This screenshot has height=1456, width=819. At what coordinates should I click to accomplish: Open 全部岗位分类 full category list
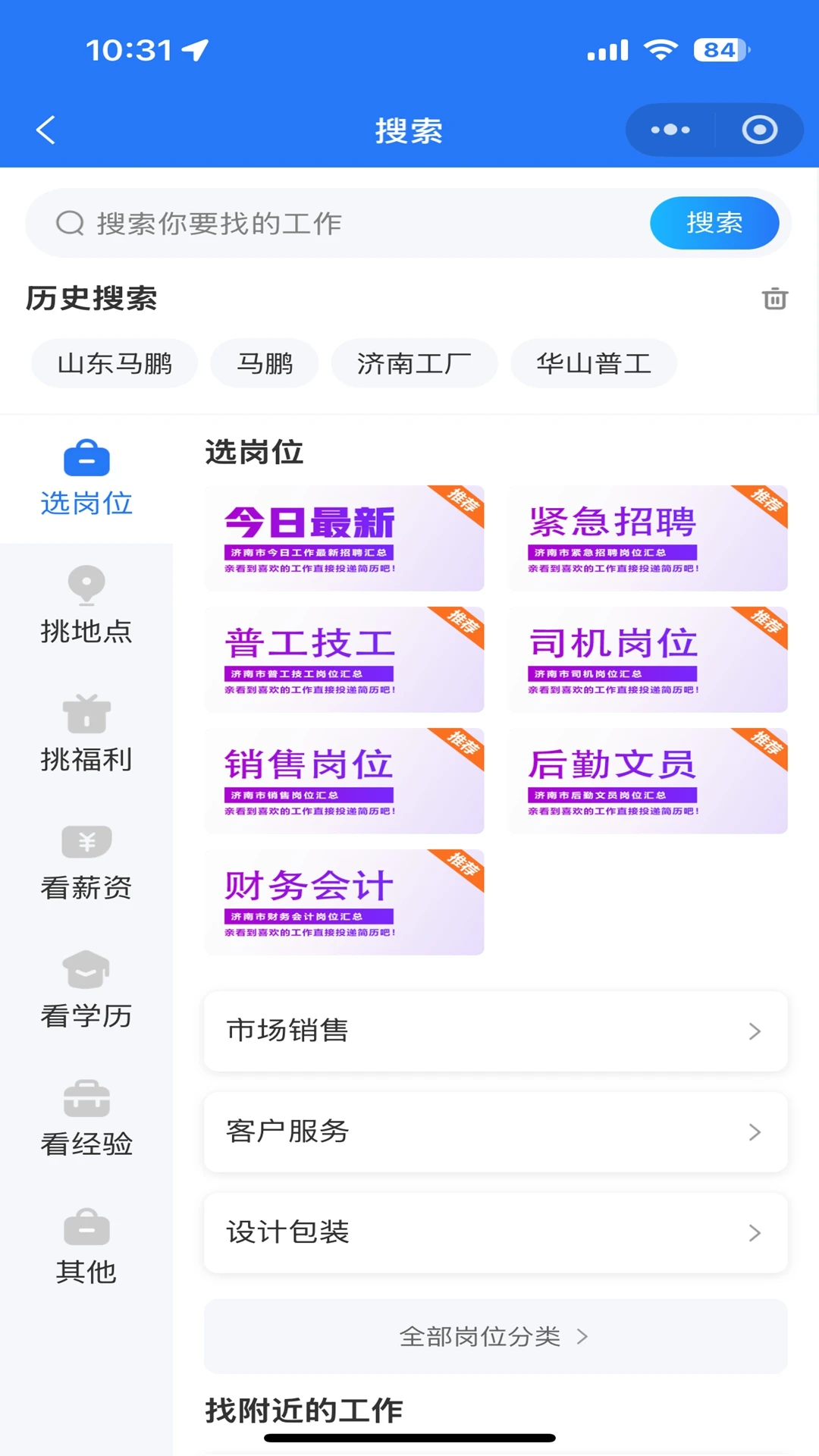click(x=494, y=1337)
